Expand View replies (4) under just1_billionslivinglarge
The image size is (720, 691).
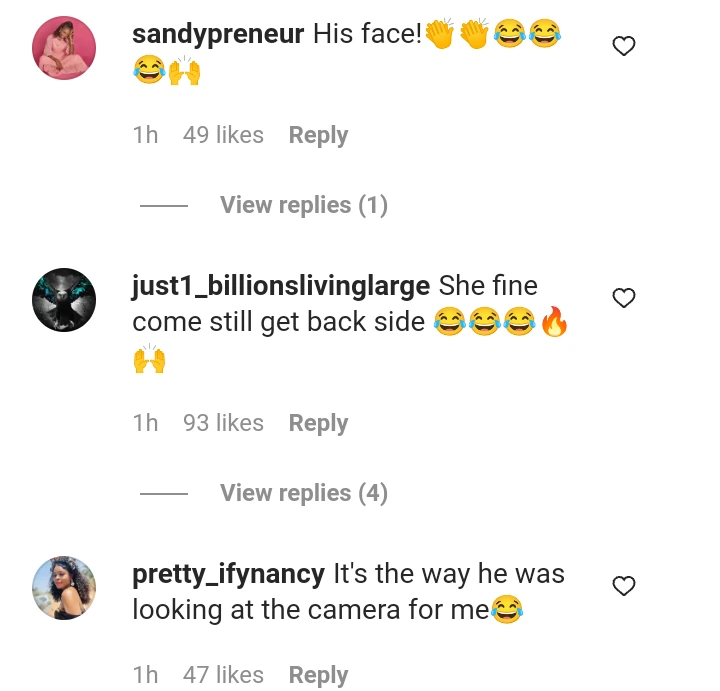point(303,493)
